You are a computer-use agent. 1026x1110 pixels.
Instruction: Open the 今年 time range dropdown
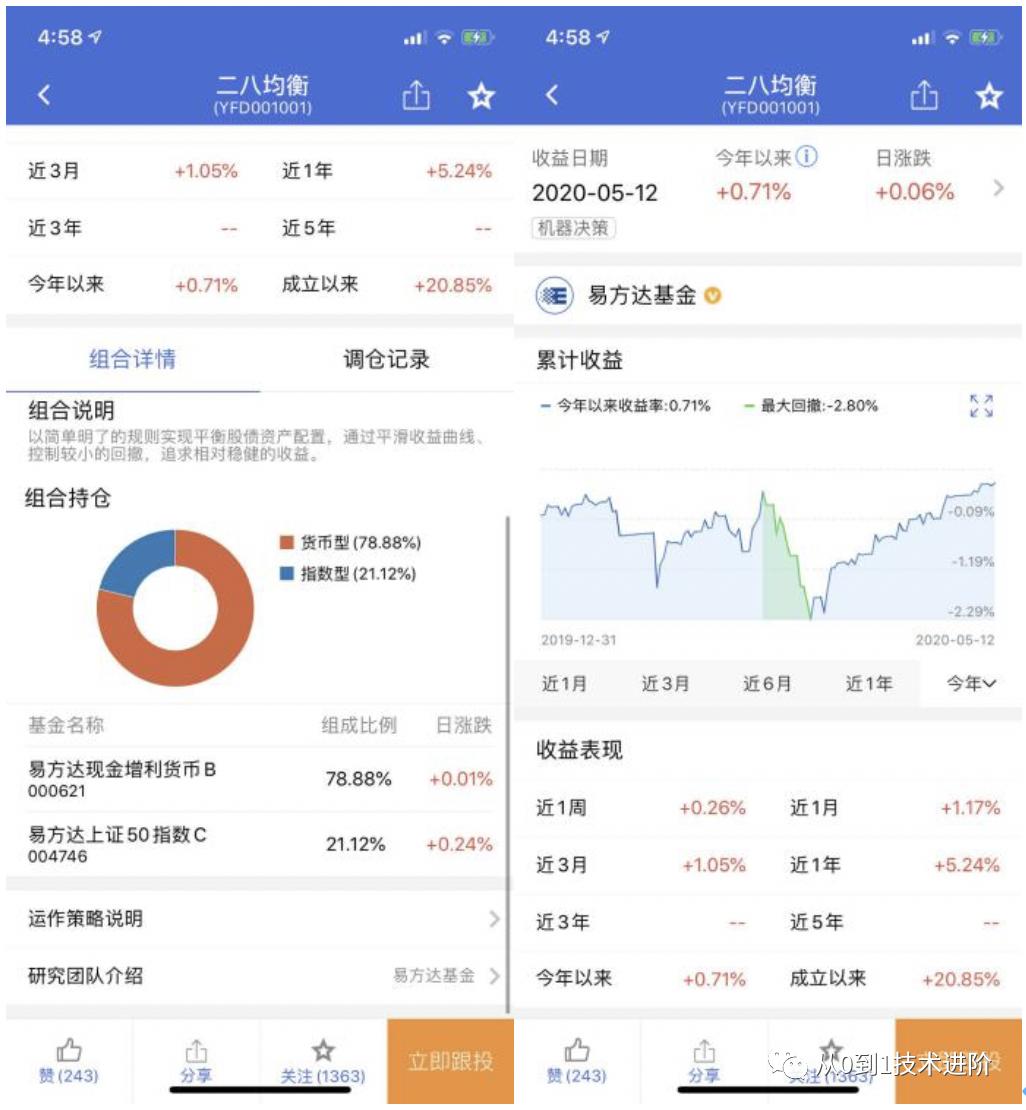(969, 684)
